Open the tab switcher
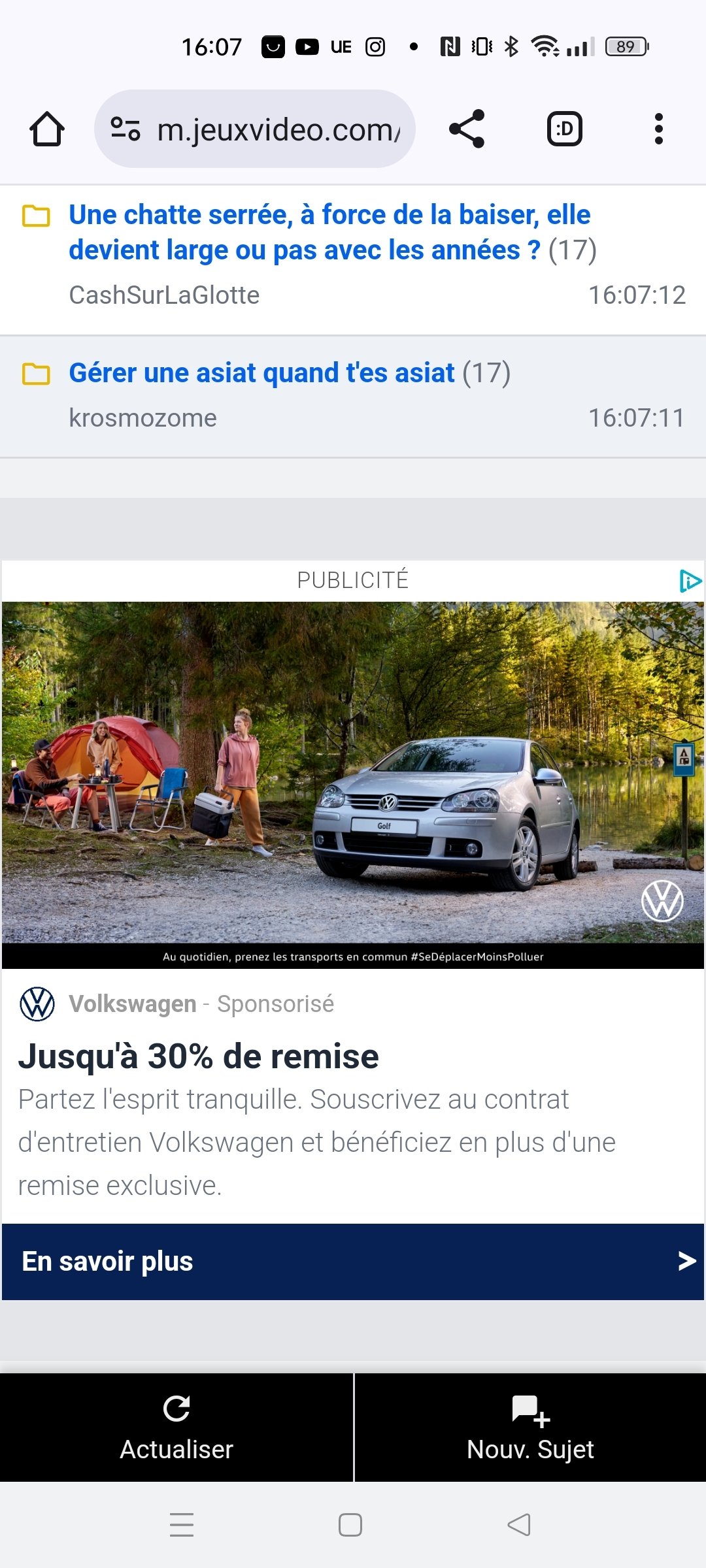Image resolution: width=706 pixels, height=1568 pixels. 565,129
